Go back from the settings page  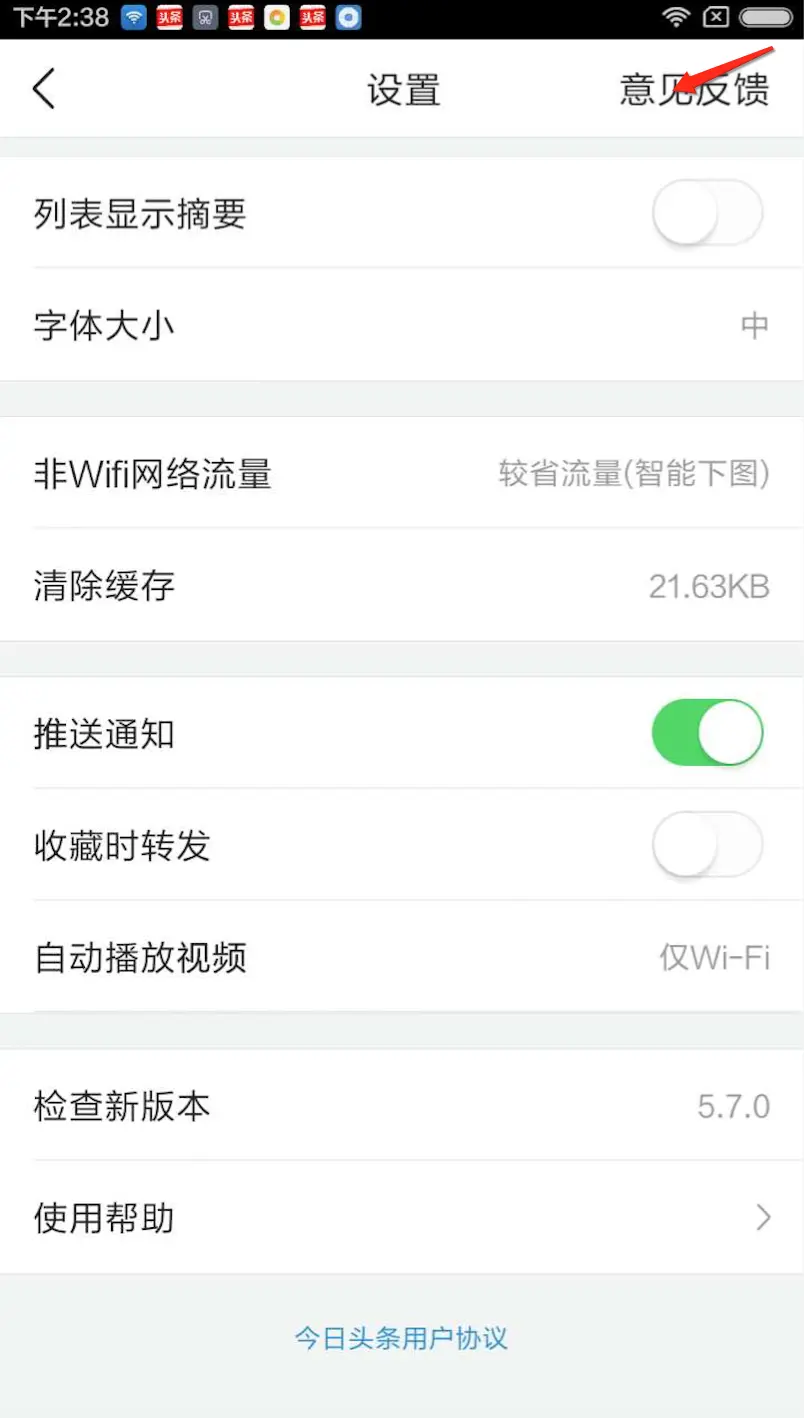(44, 89)
